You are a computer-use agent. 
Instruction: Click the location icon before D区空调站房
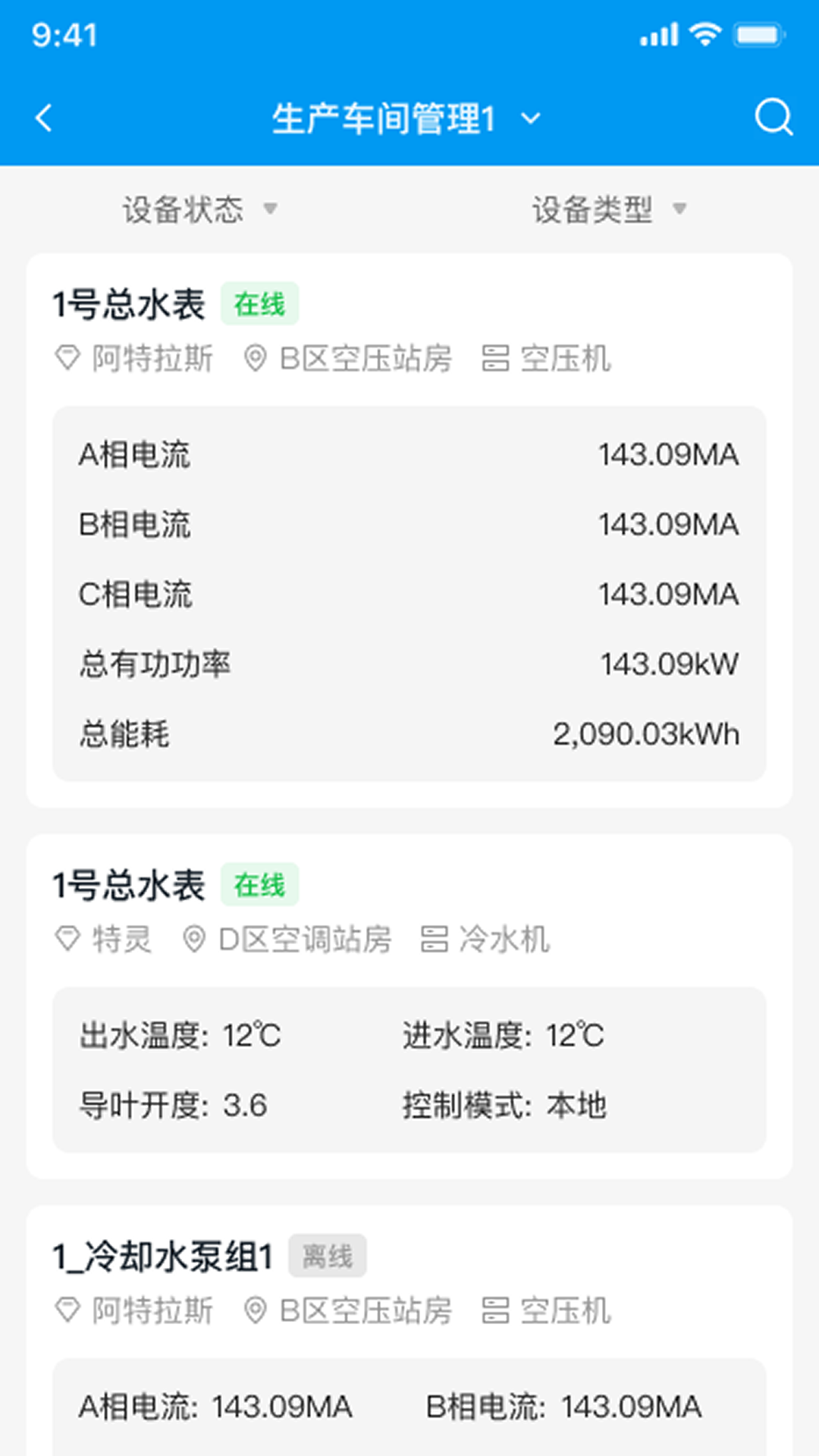194,940
